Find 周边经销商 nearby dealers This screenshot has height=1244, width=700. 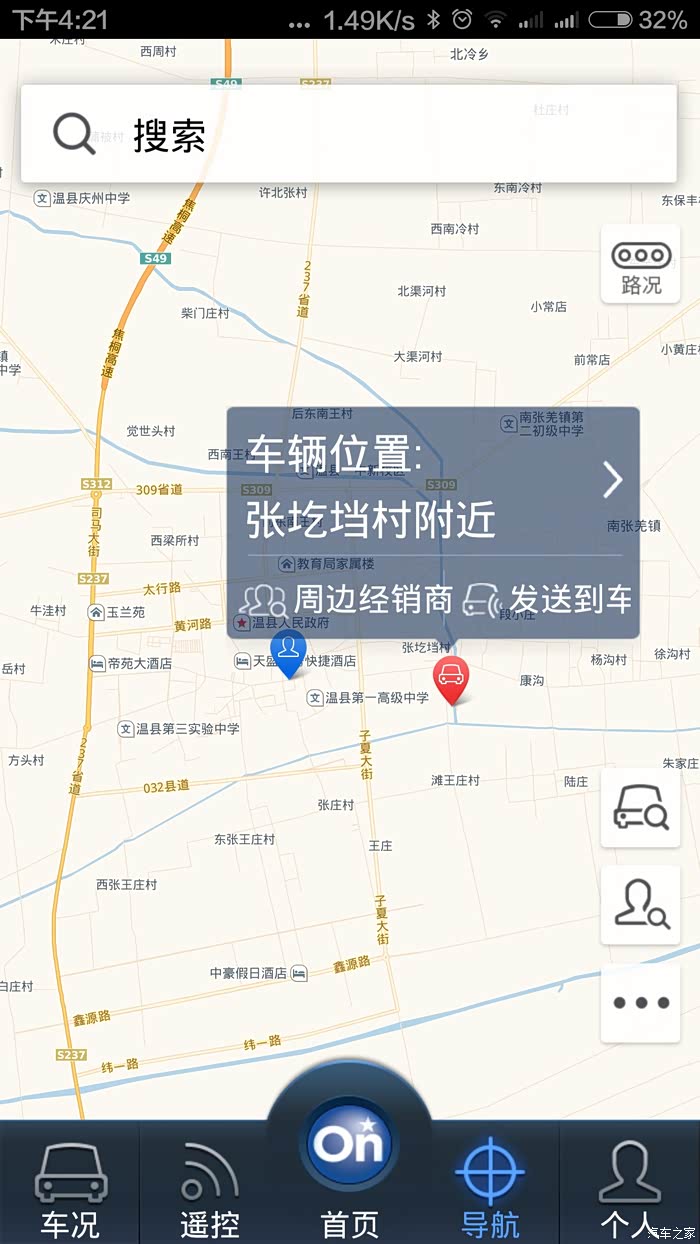[x=347, y=600]
